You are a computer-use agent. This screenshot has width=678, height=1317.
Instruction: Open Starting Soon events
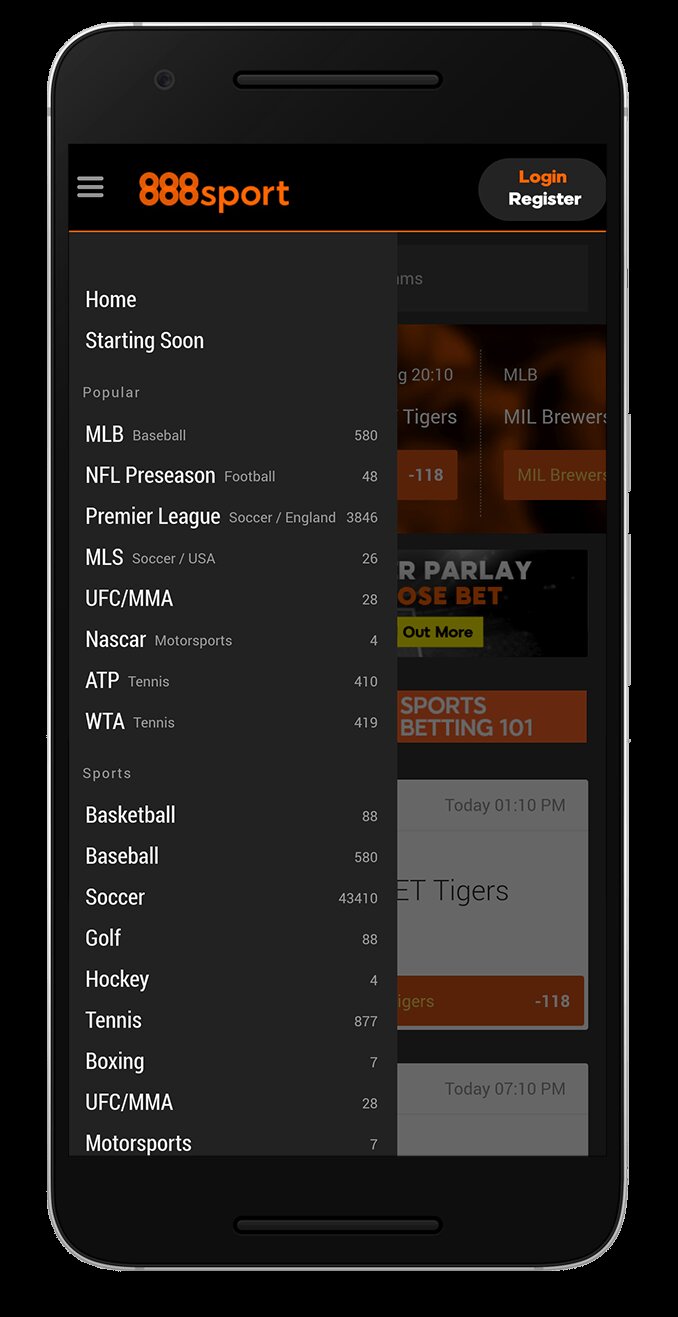pyautogui.click(x=145, y=340)
